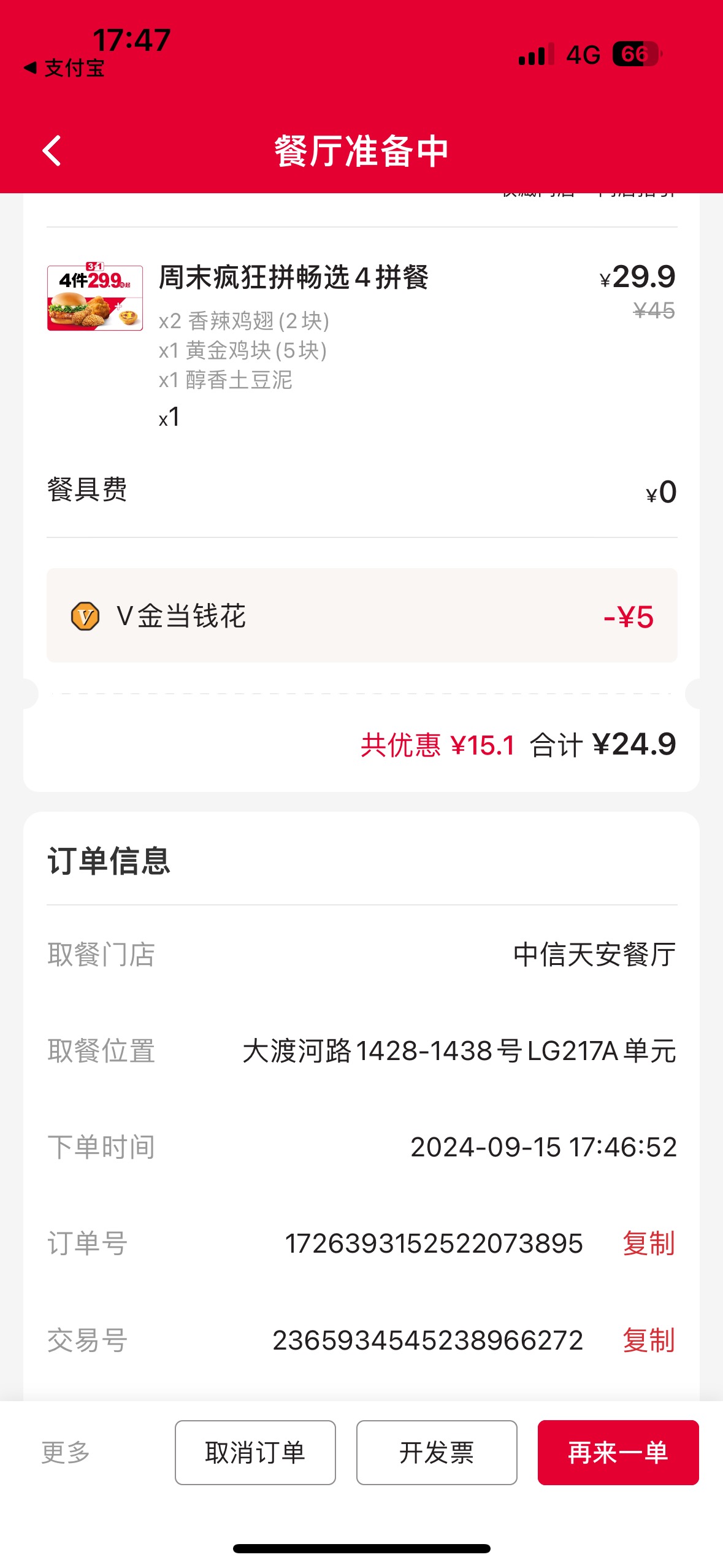Reorder with 再来一单 button

click(618, 1452)
